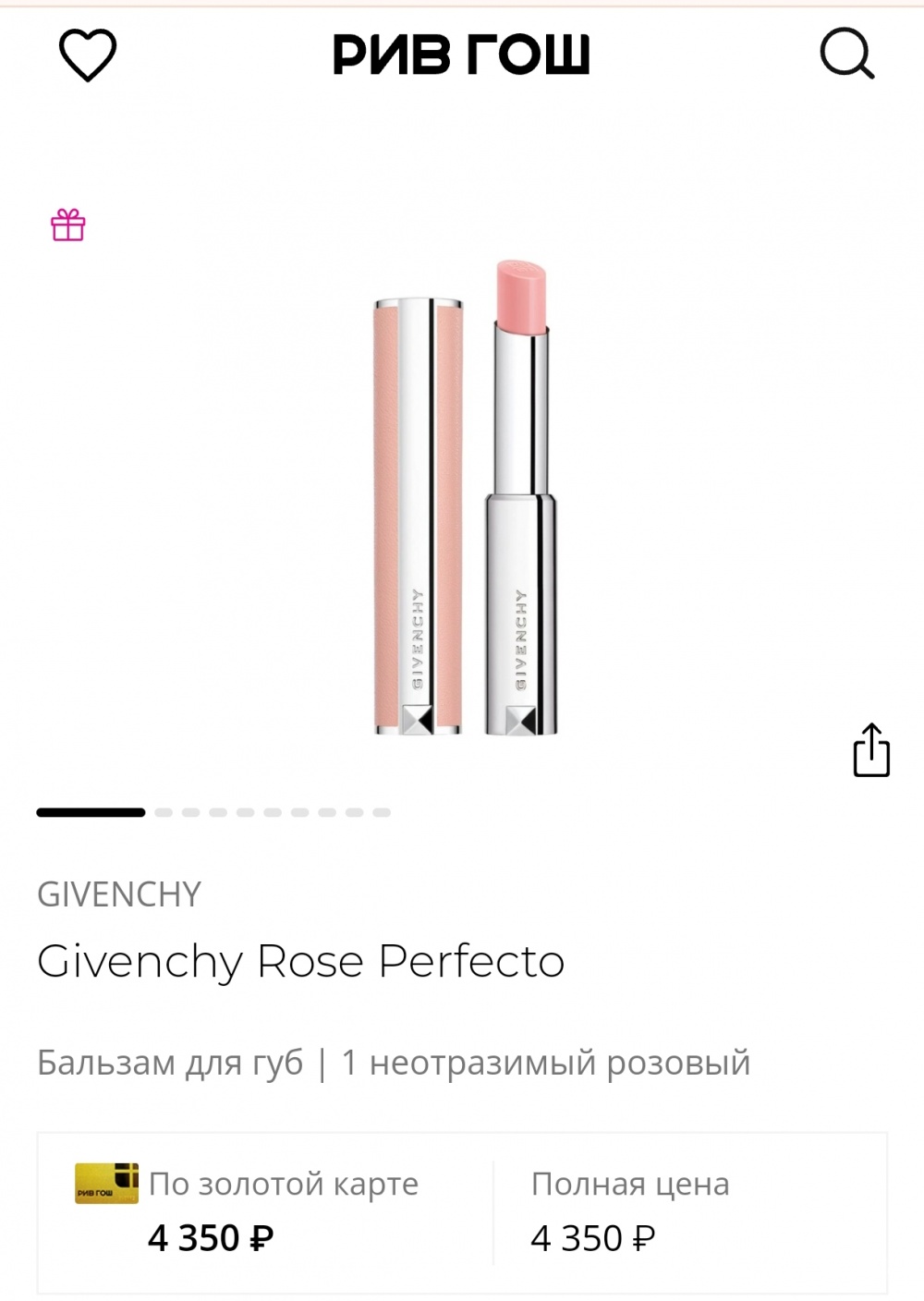Enlarge the lip balm product photo
The width and height of the screenshot is (924, 1301).
pos(465,499)
